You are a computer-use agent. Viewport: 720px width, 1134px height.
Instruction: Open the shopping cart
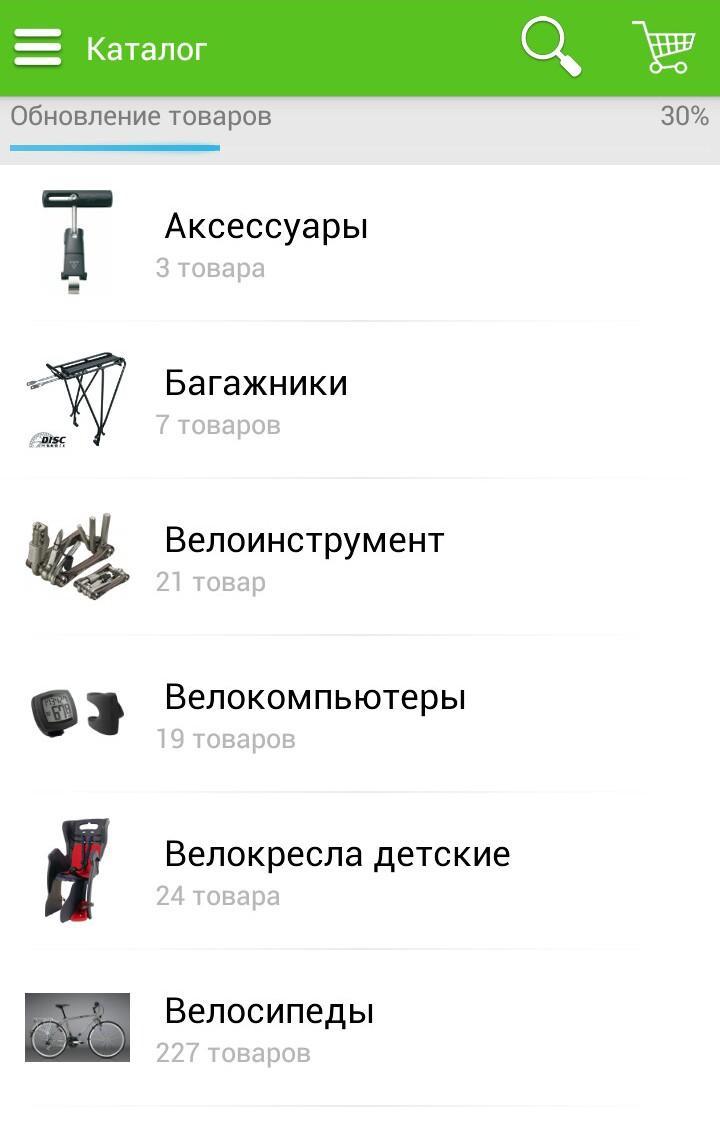click(x=663, y=47)
